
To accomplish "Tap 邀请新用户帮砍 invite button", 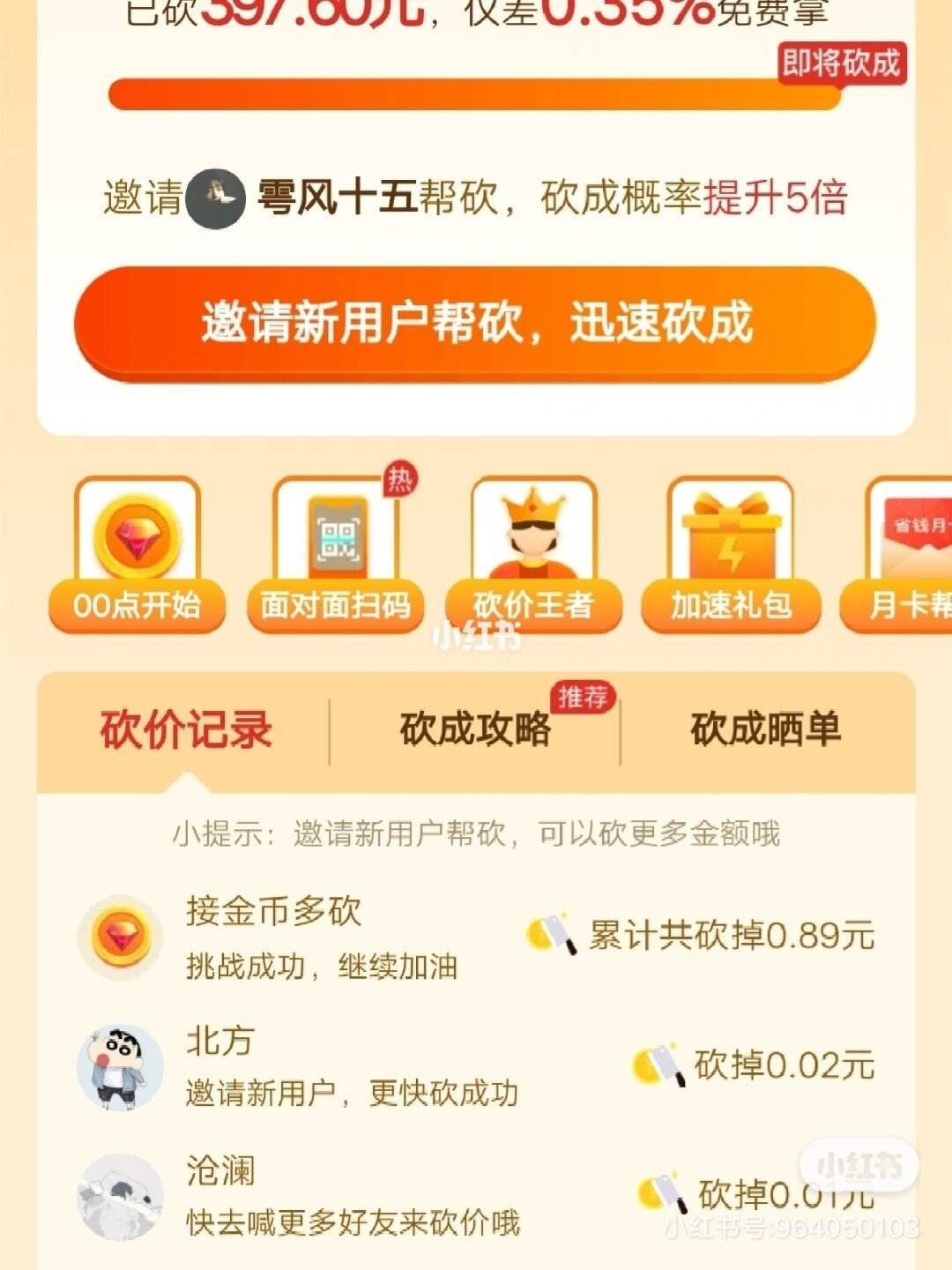I will pyautogui.click(x=475, y=323).
